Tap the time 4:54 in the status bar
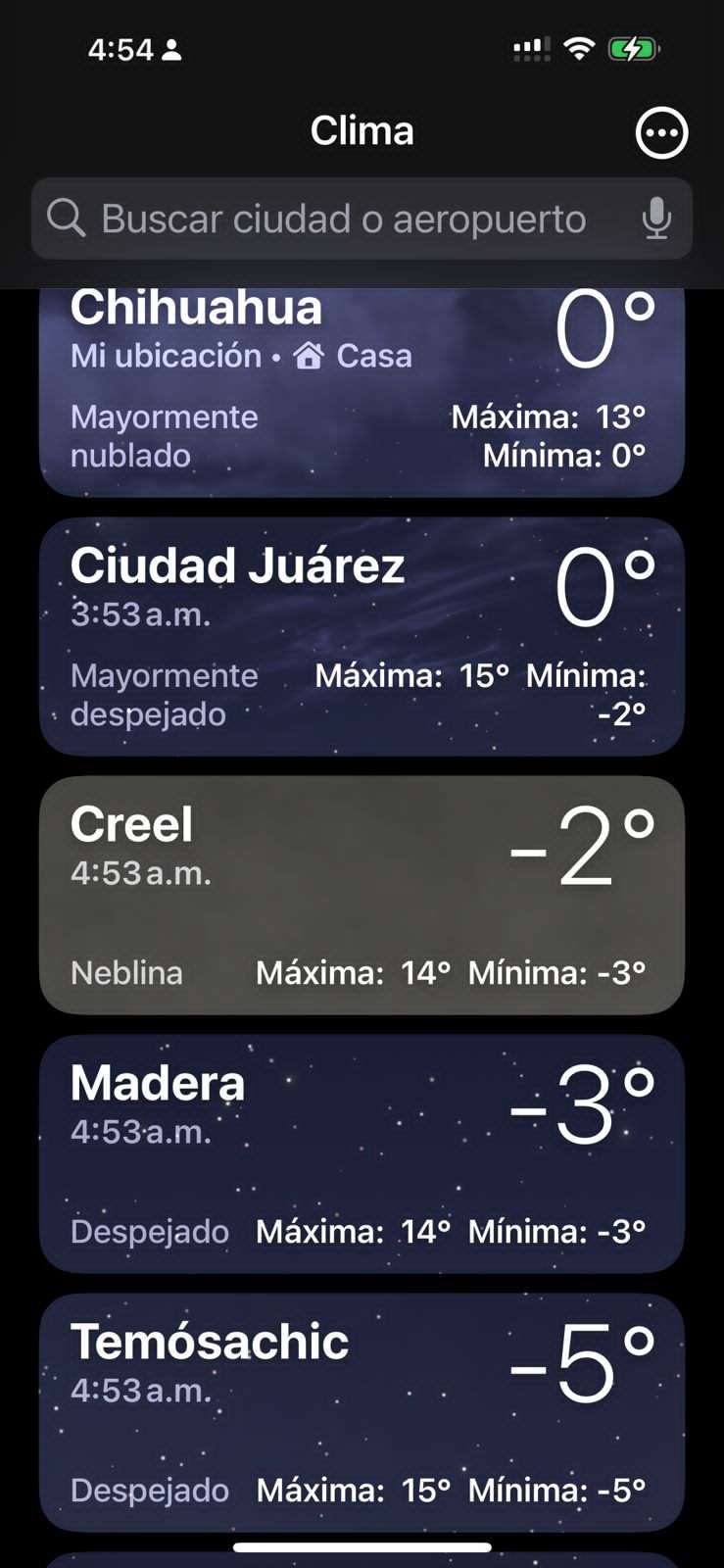This screenshot has height=1568, width=724. 121,50
